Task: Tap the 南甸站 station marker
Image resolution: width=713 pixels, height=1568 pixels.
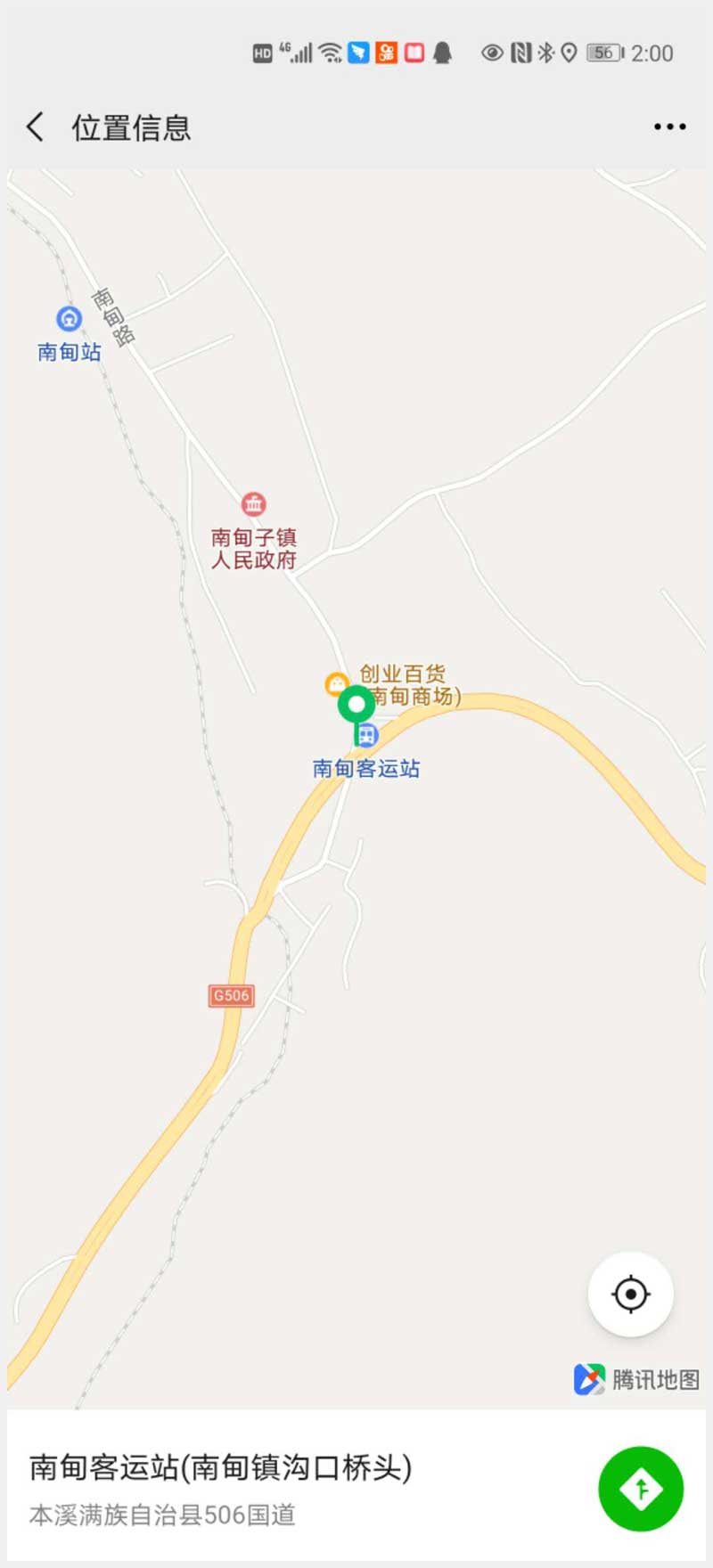Action: pos(69,319)
